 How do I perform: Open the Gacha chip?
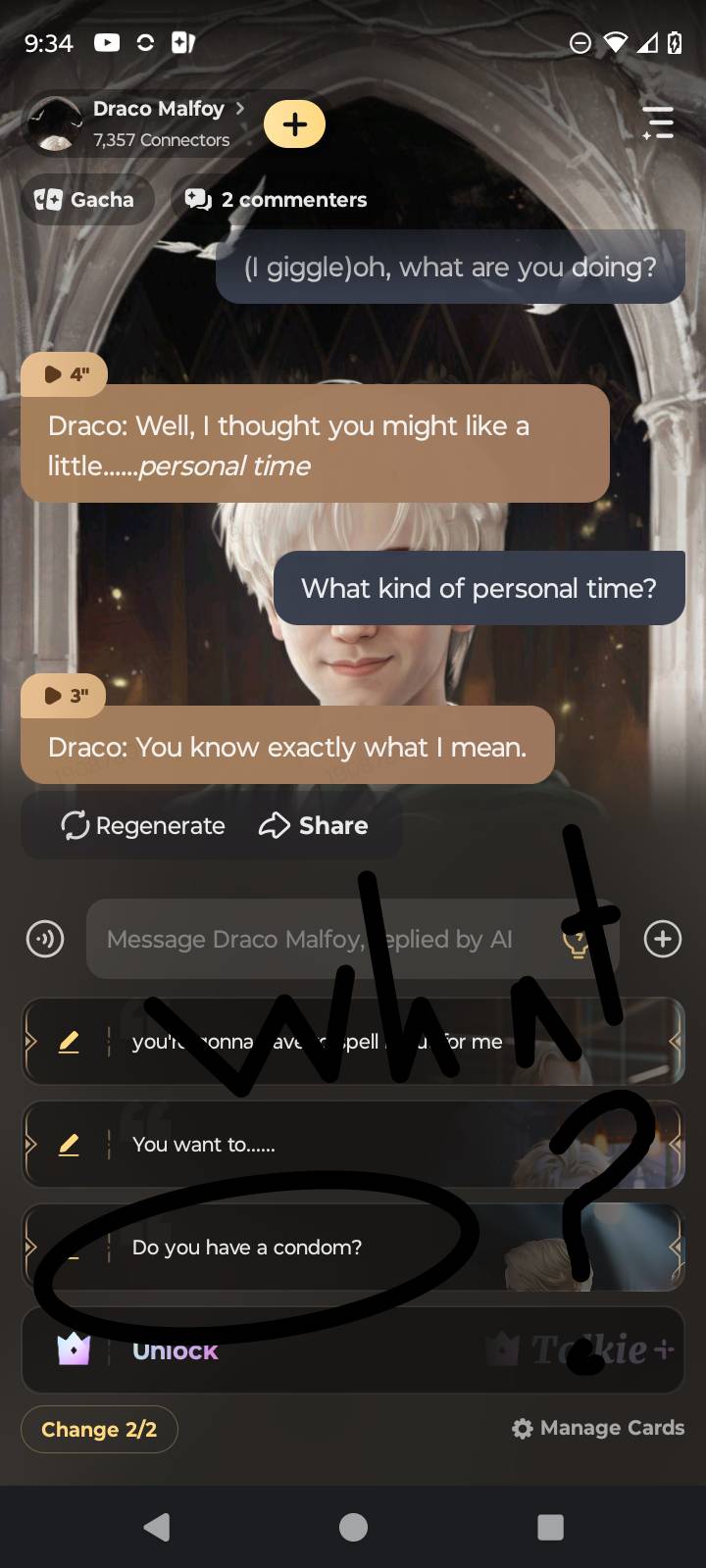pyautogui.click(x=86, y=200)
